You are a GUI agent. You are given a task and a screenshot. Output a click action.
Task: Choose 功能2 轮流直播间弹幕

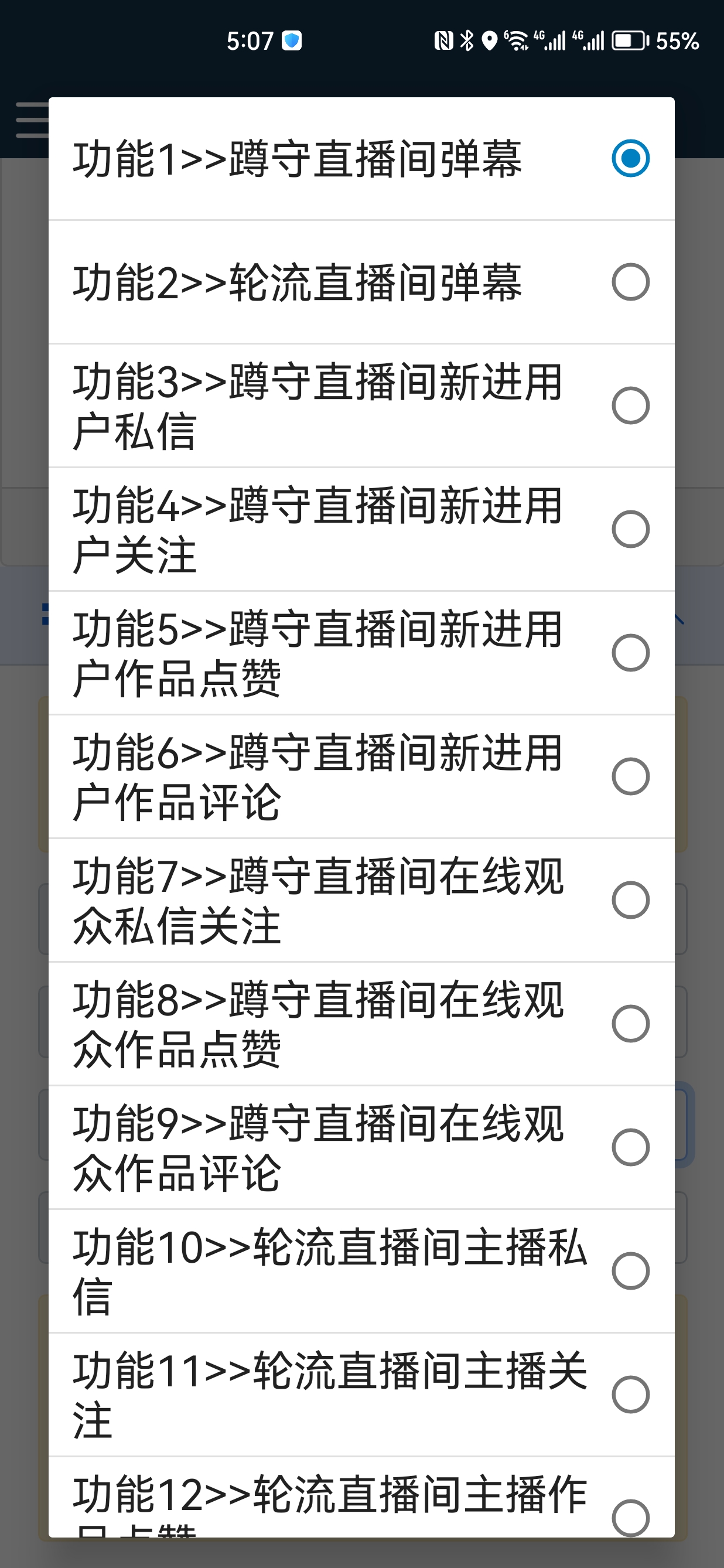click(x=361, y=282)
